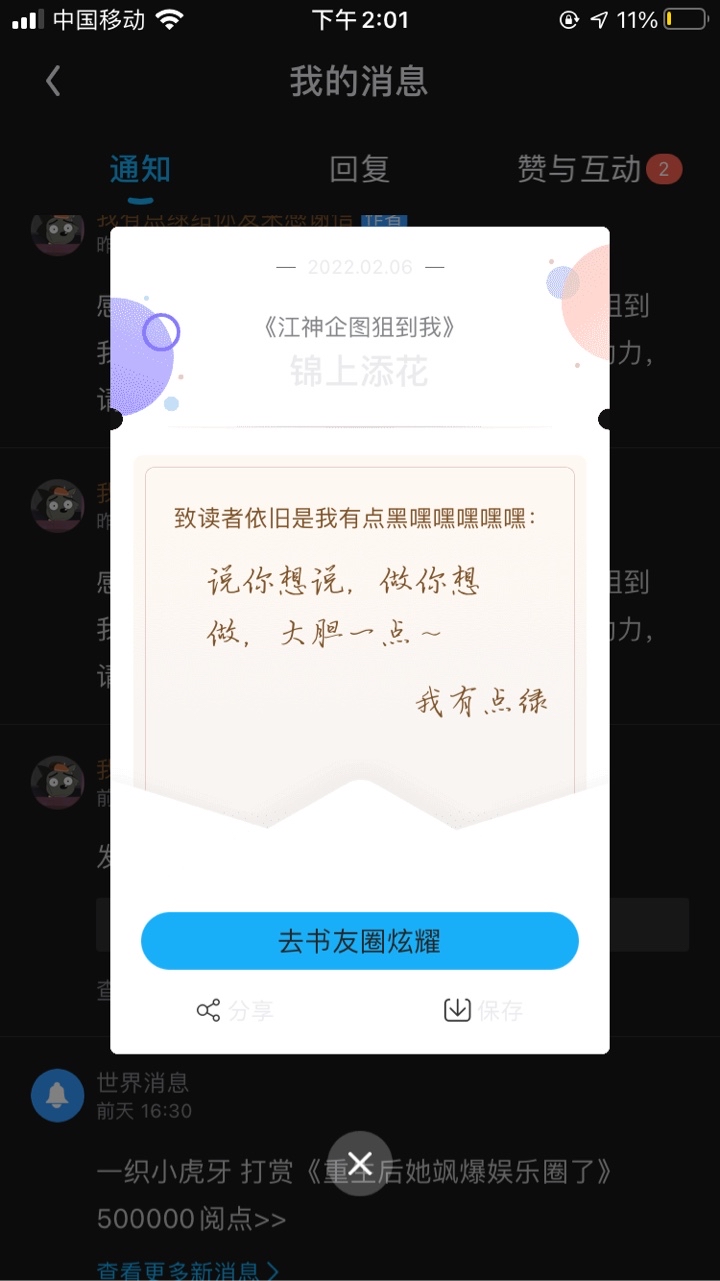Tap the 去书友圈炫耀 button
Image resolution: width=720 pixels, height=1281 pixels.
(x=360, y=941)
